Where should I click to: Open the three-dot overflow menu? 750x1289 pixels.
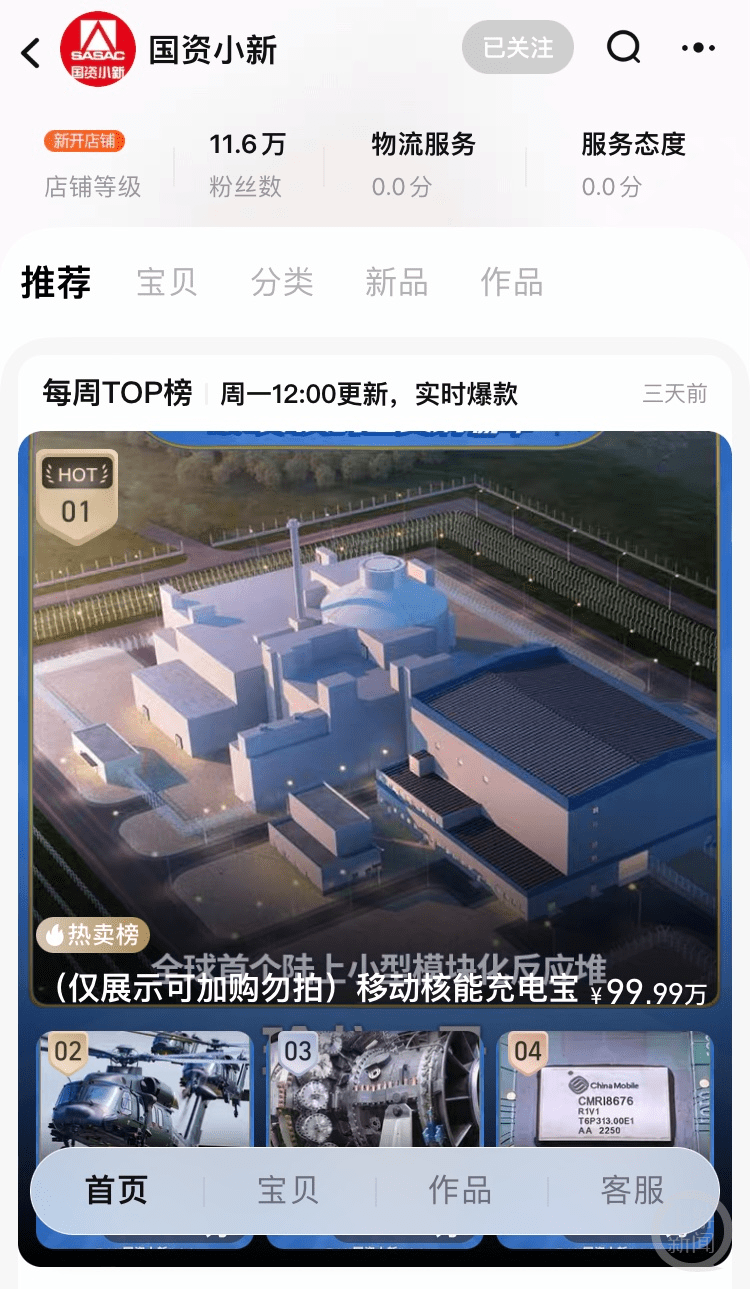[x=697, y=47]
